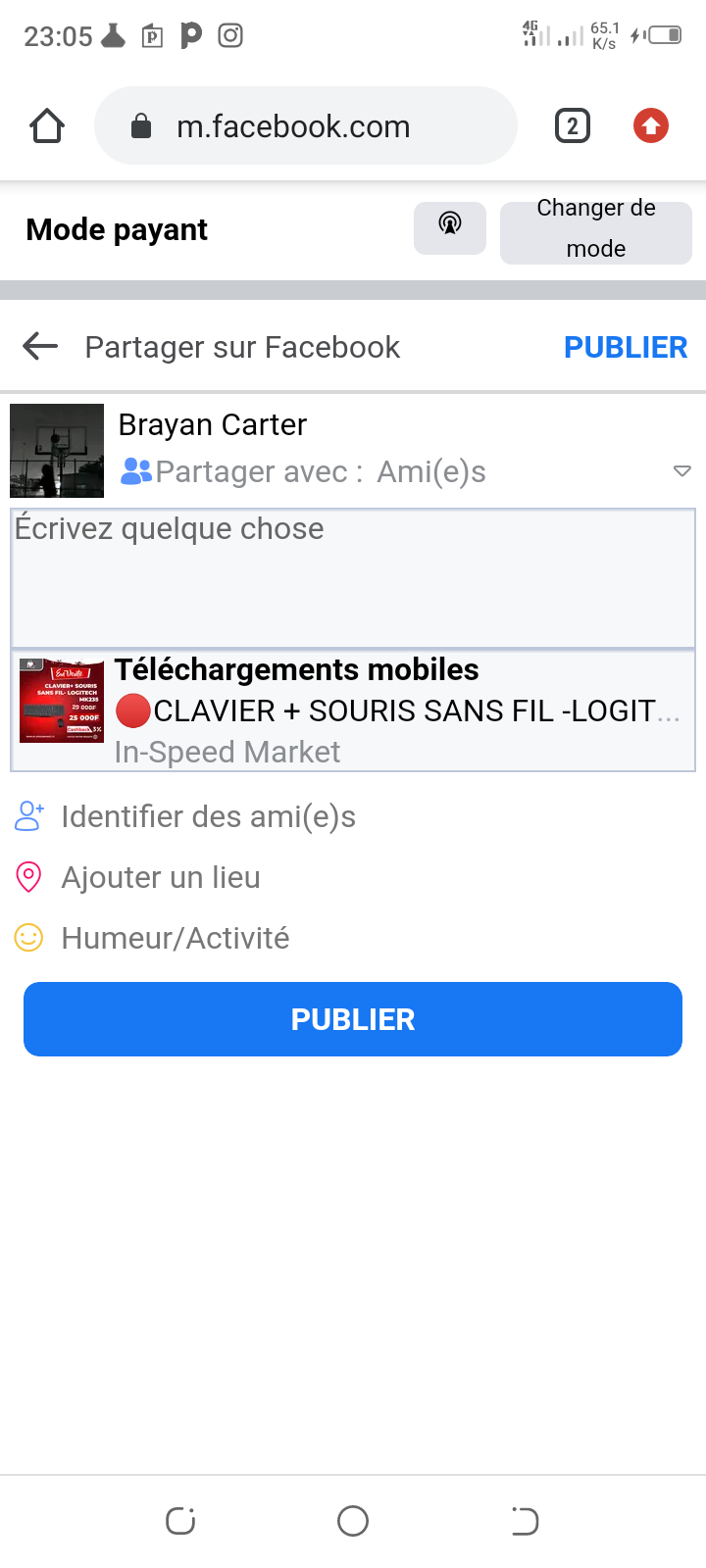Tap the blue PUBLIER button
This screenshot has width=706, height=1568.
353,1019
